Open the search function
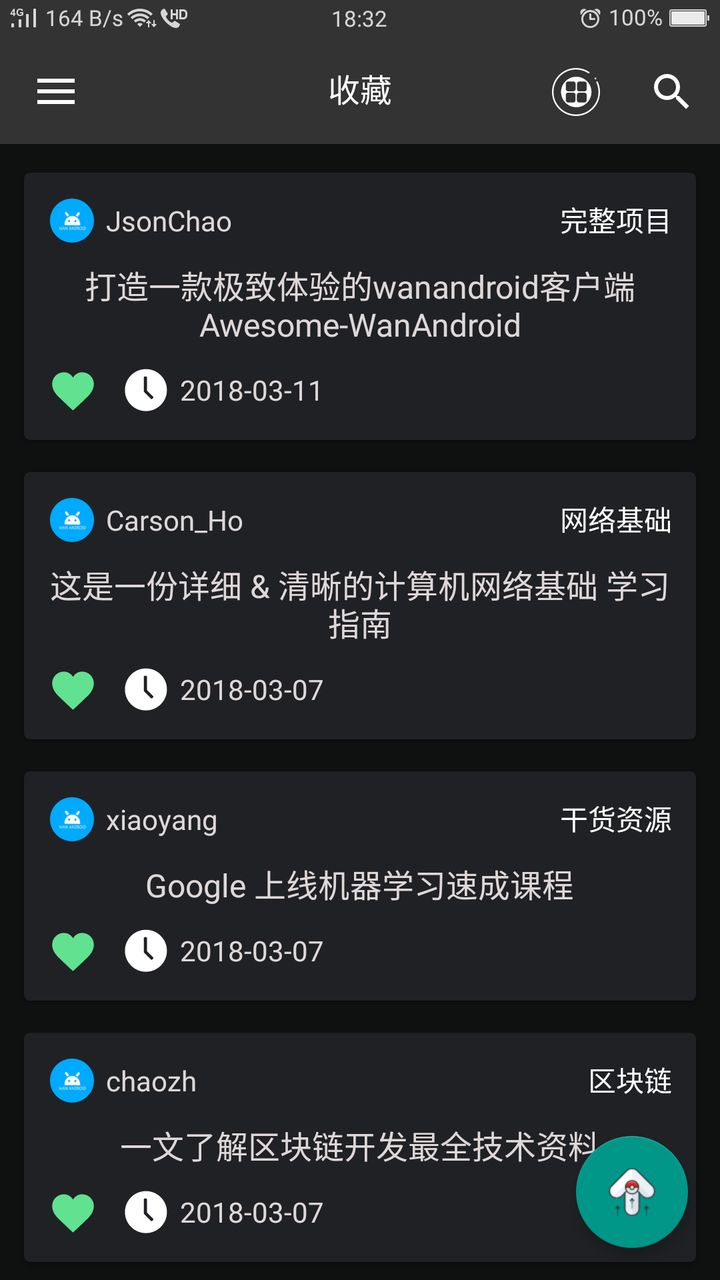720x1280 pixels. (671, 91)
